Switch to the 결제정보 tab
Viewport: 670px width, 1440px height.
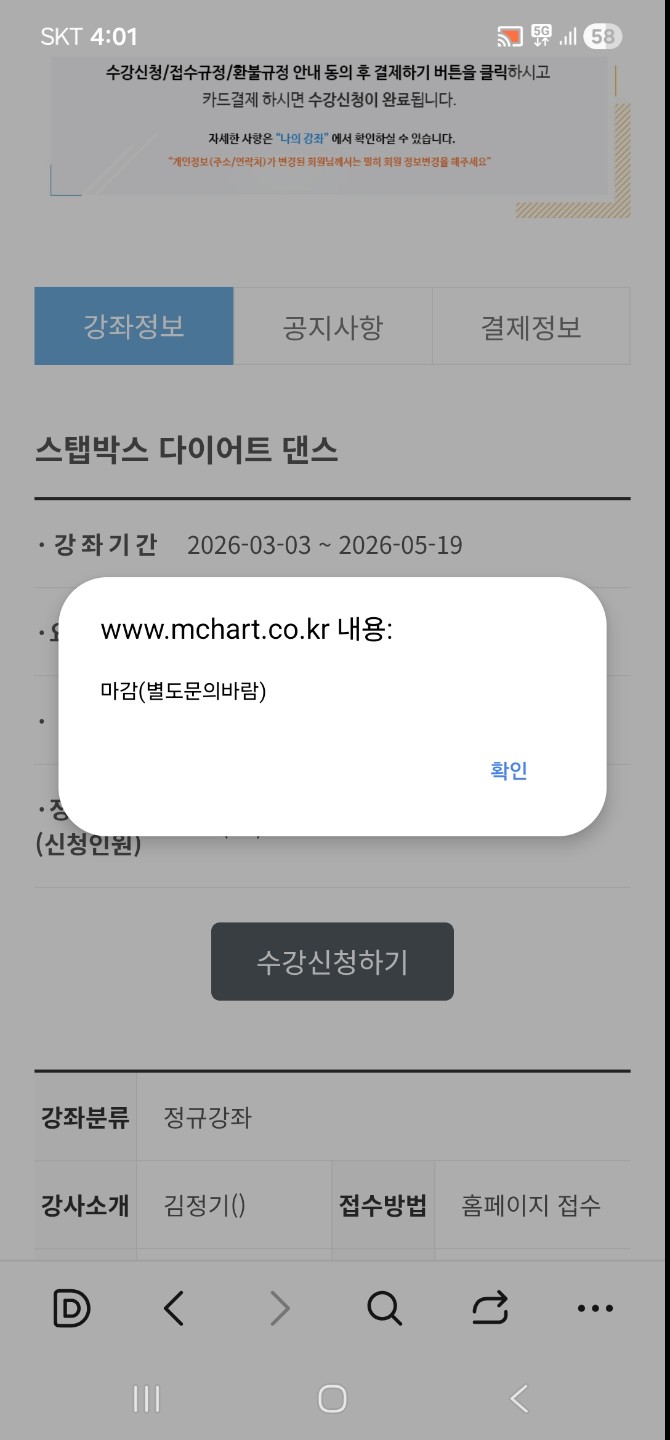pyautogui.click(x=531, y=326)
